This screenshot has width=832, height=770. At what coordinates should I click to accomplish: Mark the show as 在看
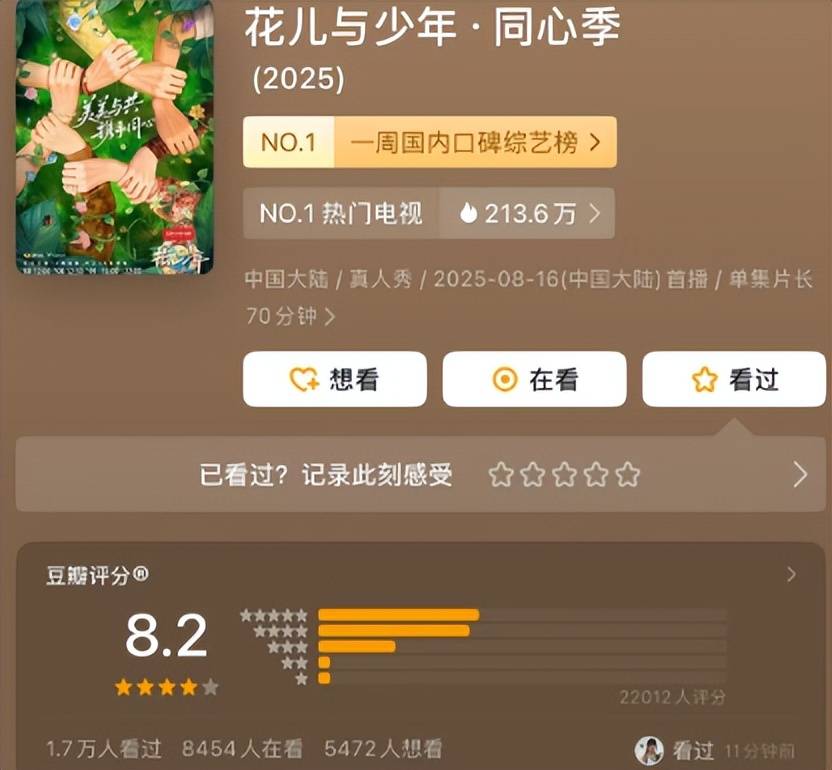(x=534, y=380)
